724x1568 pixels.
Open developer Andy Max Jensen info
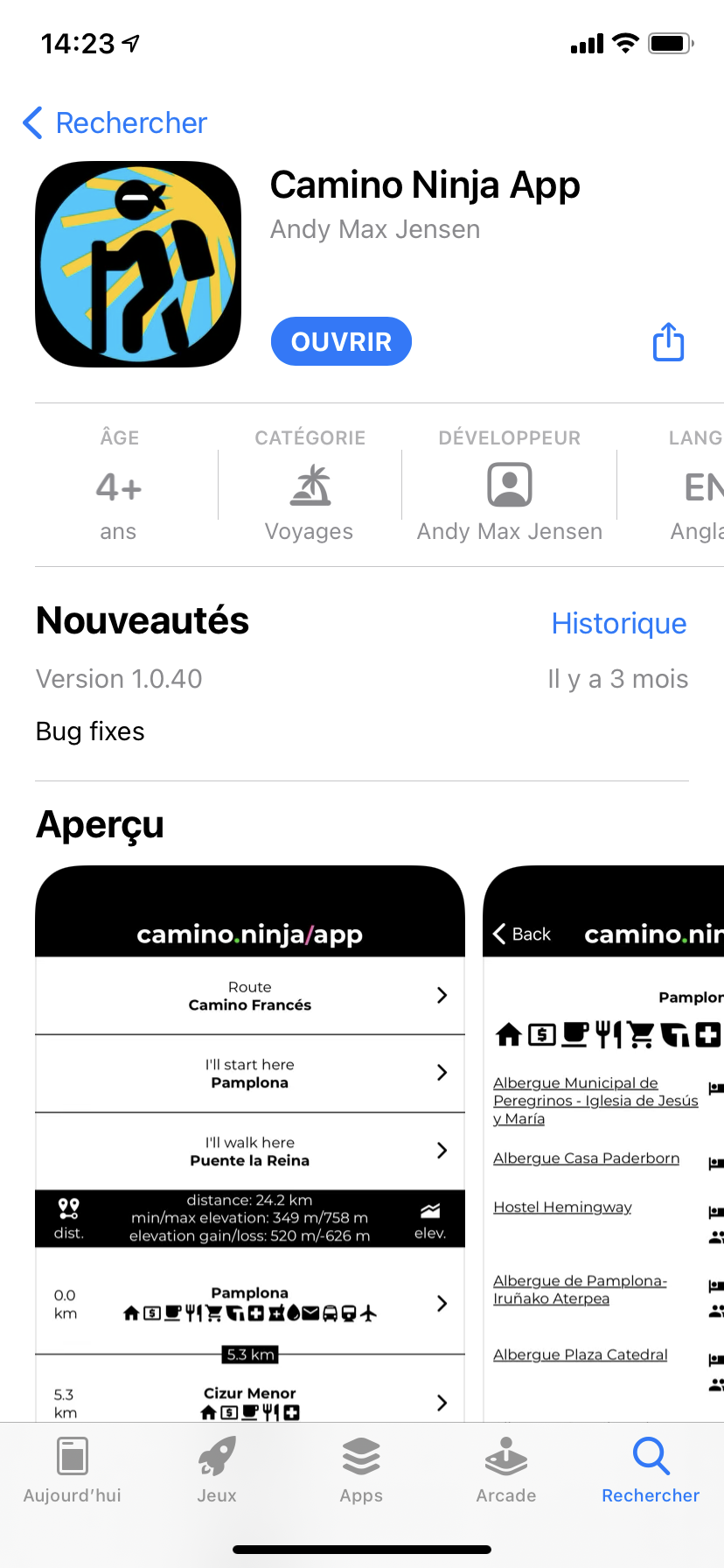[509, 486]
